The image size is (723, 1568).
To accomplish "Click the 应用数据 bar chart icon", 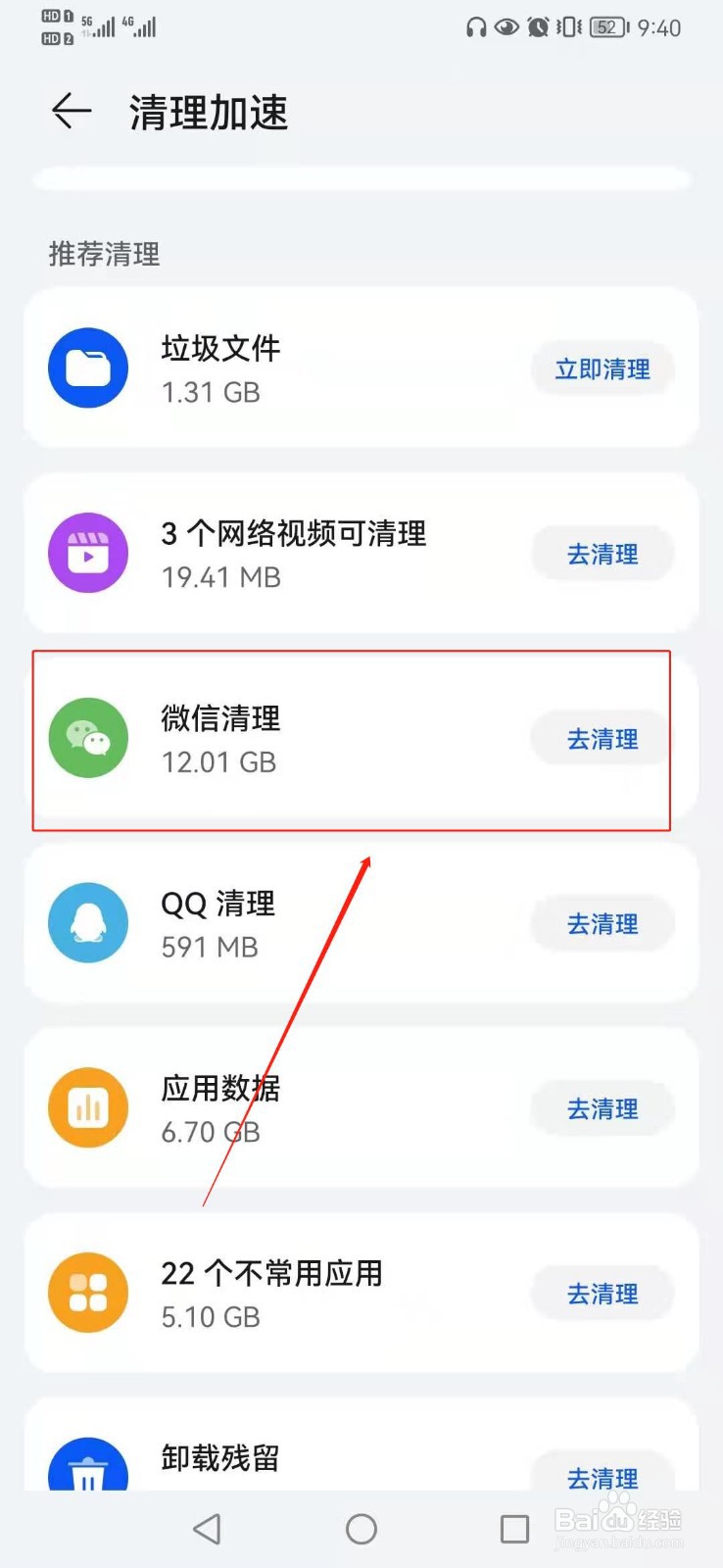I will coord(87,1107).
